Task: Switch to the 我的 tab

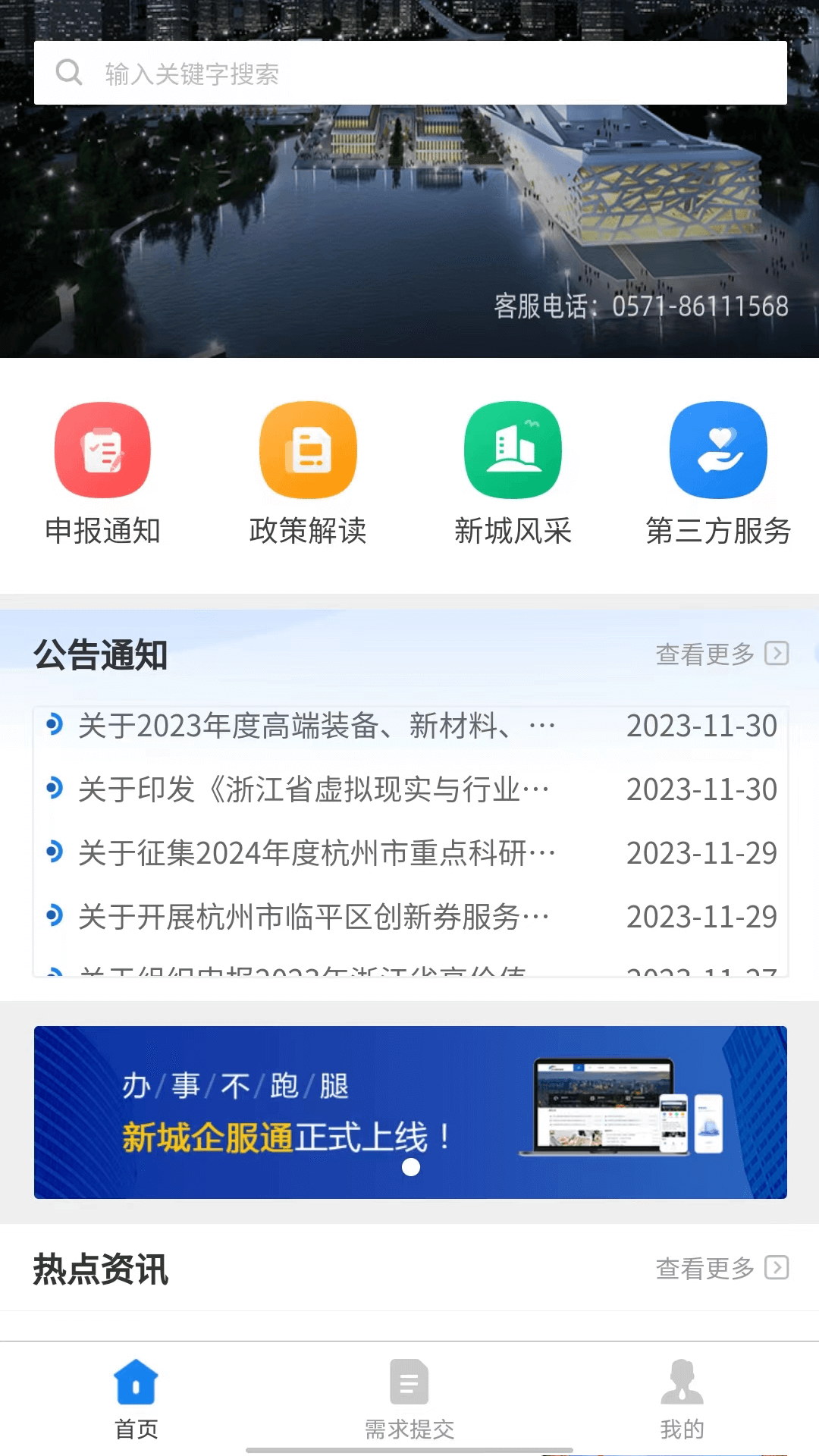Action: click(682, 1399)
